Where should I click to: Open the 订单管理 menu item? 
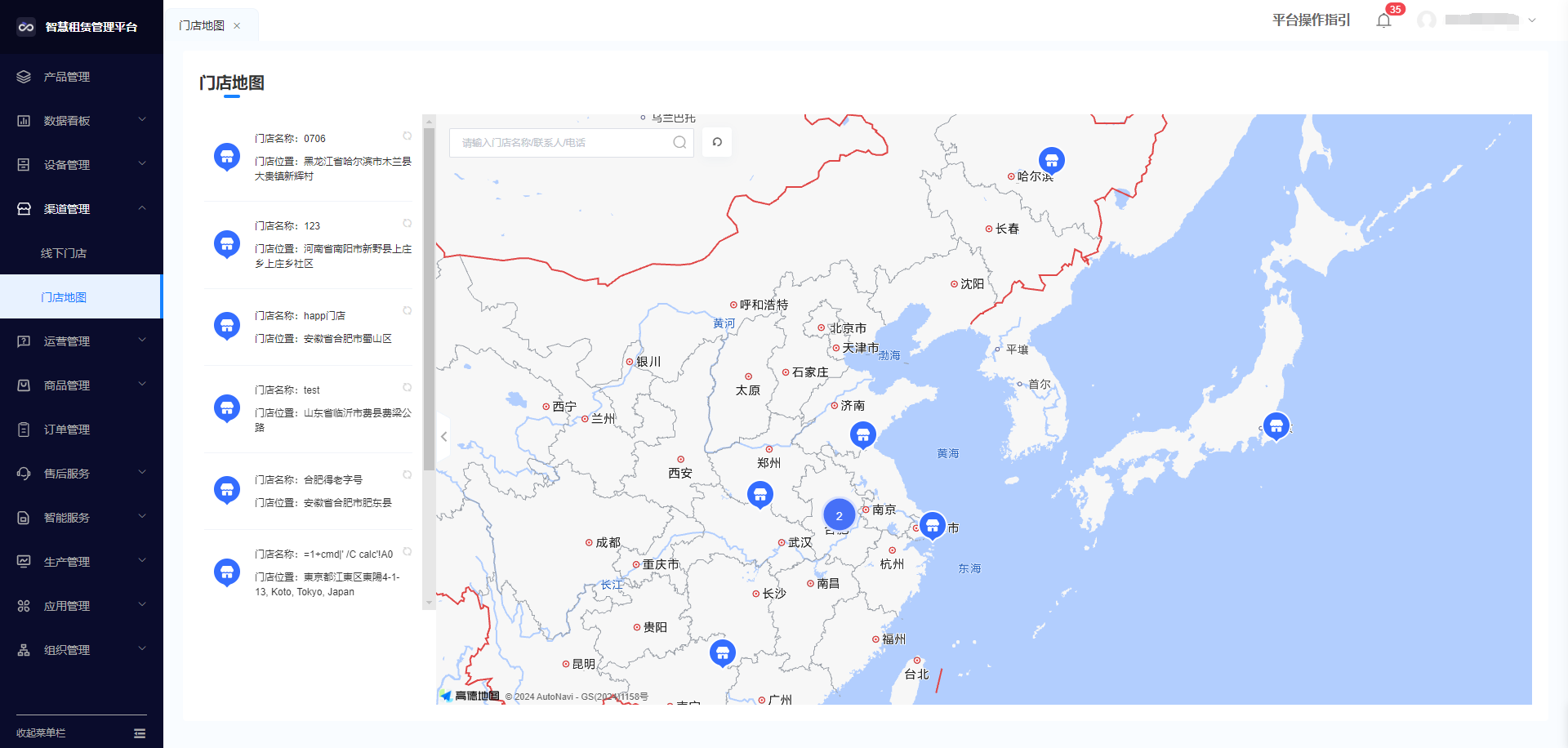[67, 430]
